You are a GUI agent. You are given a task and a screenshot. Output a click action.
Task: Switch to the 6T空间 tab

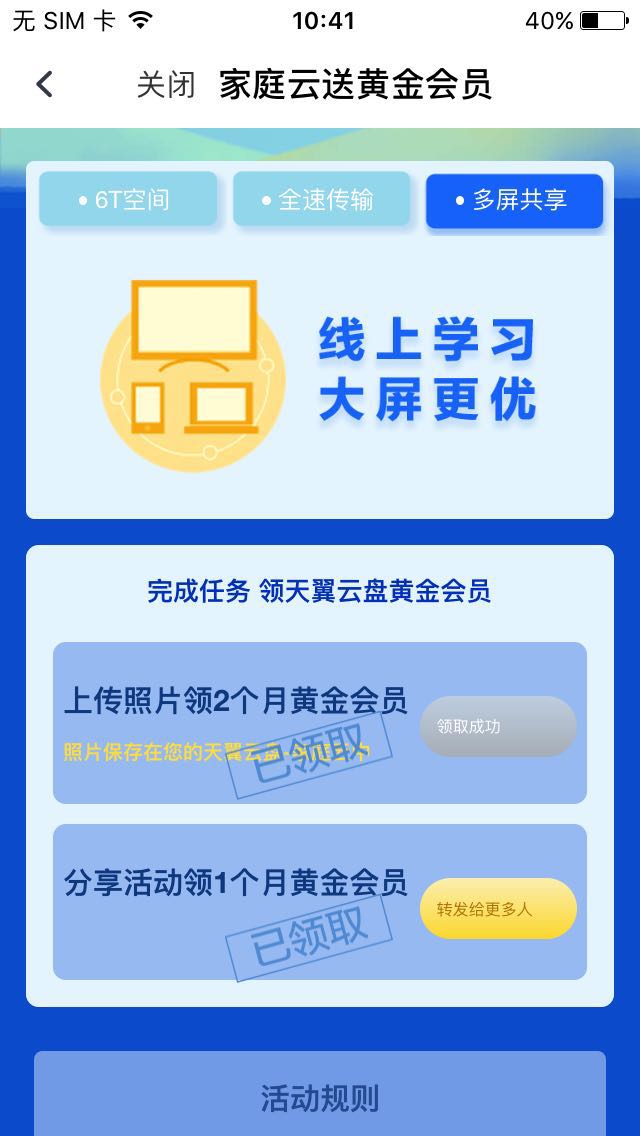[x=128, y=200]
